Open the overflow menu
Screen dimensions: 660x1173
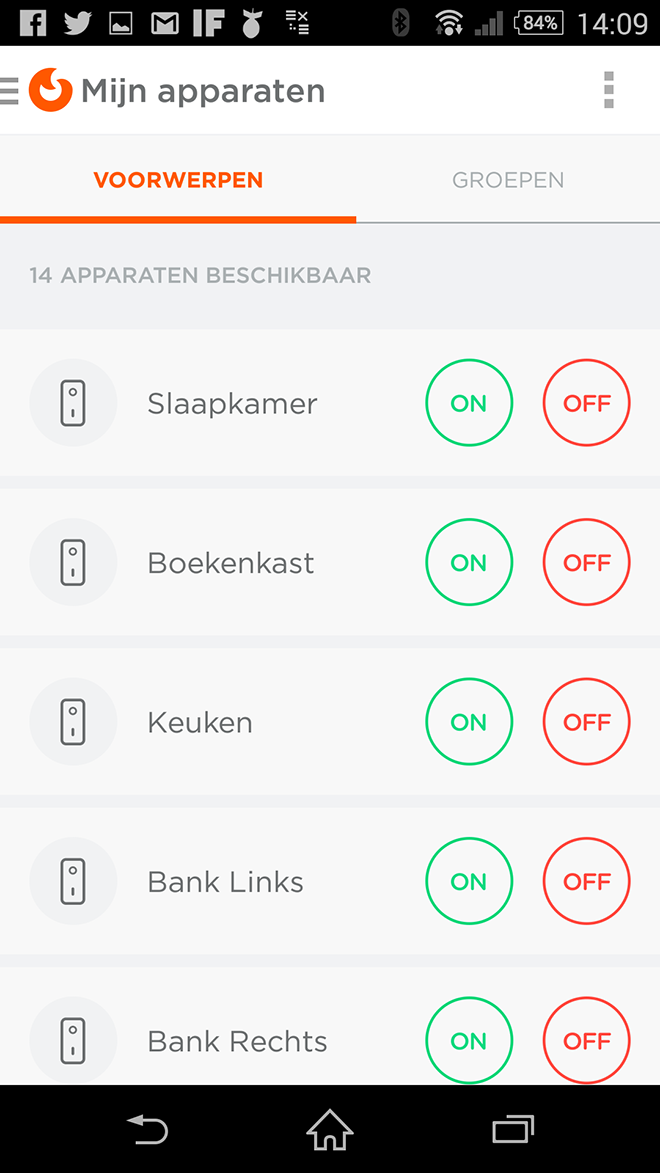tap(608, 91)
